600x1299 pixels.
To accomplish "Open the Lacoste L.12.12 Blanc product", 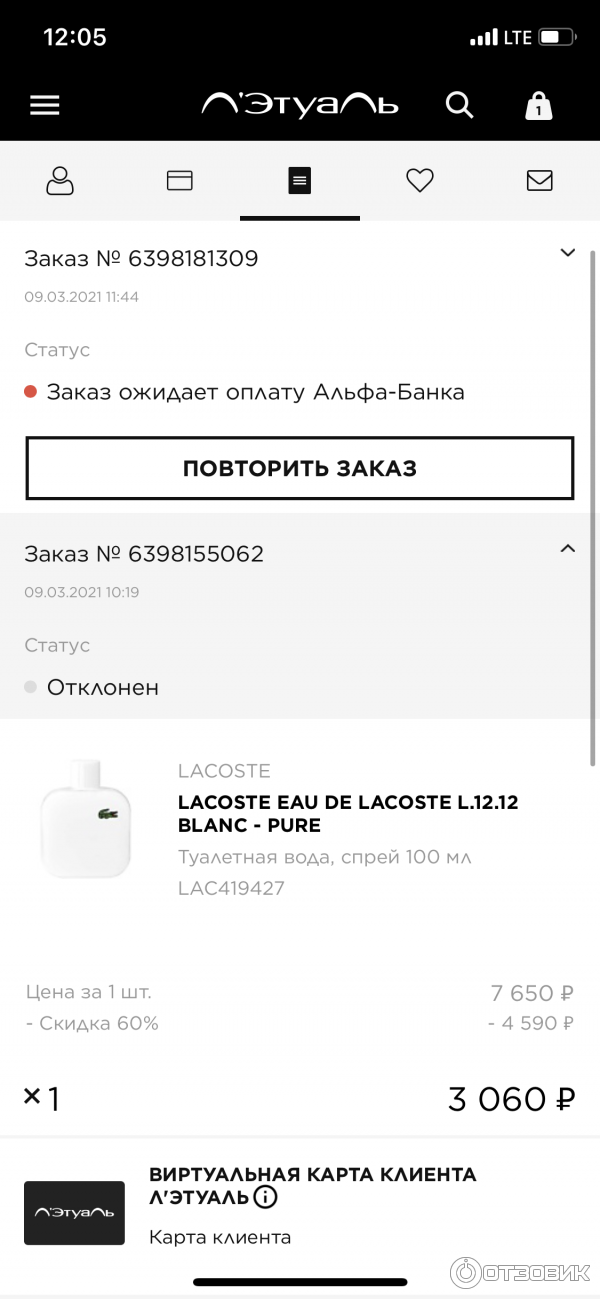I will click(348, 814).
